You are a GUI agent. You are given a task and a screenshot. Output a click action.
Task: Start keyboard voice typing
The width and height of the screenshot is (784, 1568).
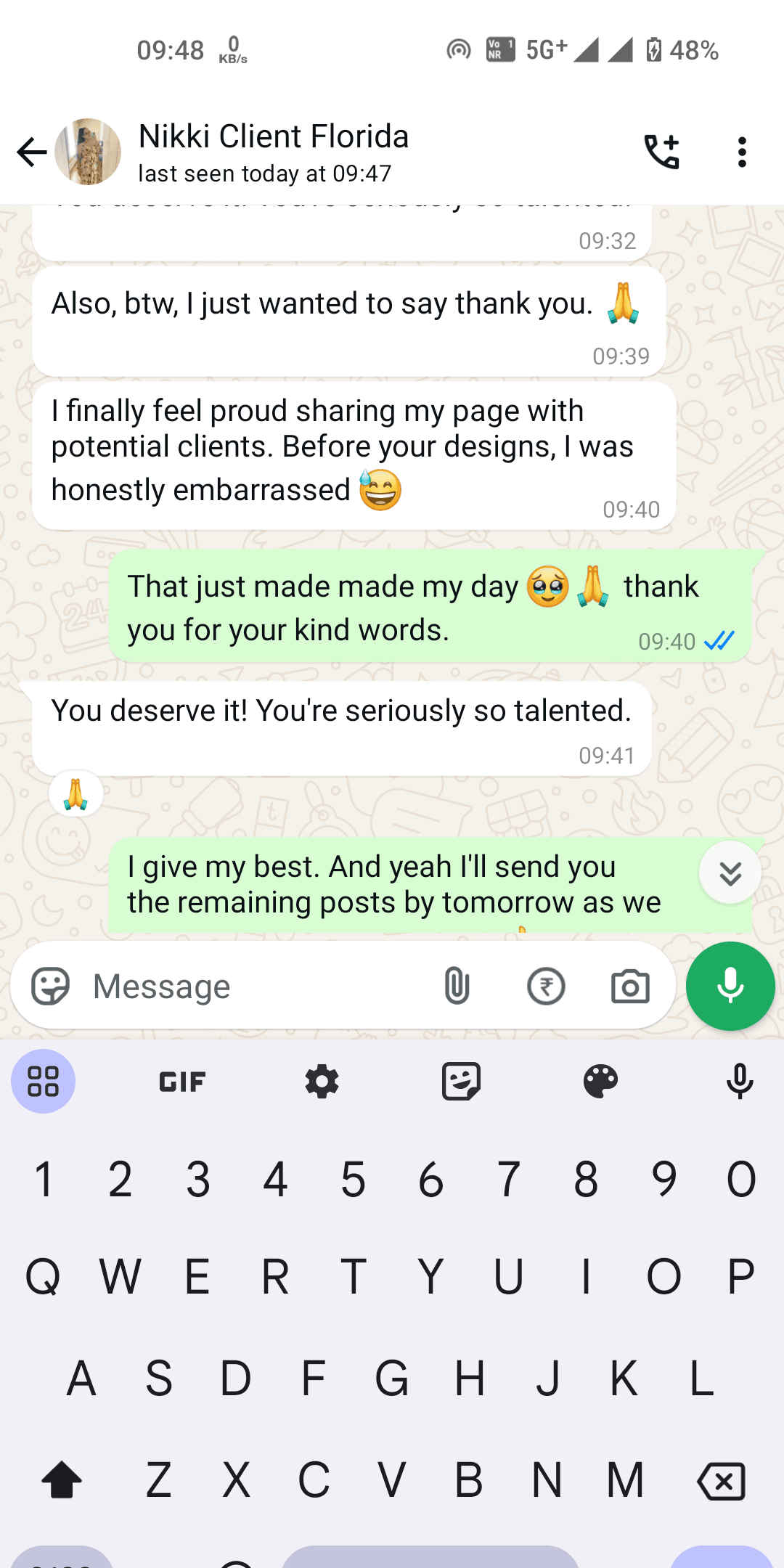click(x=740, y=1082)
